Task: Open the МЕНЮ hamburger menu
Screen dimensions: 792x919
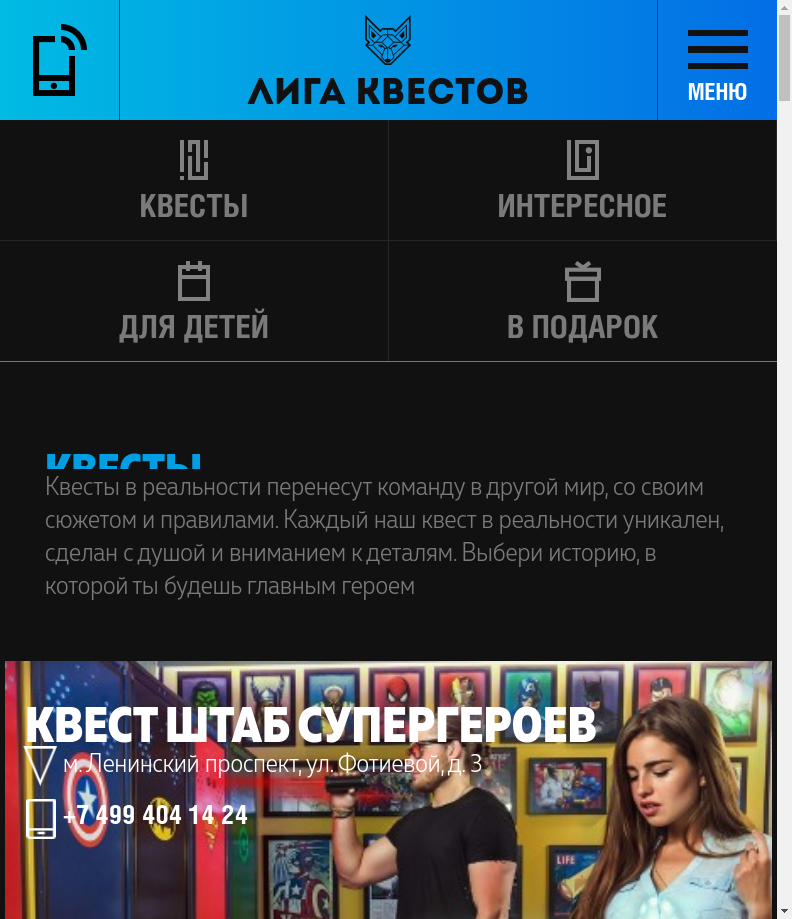Action: [717, 62]
